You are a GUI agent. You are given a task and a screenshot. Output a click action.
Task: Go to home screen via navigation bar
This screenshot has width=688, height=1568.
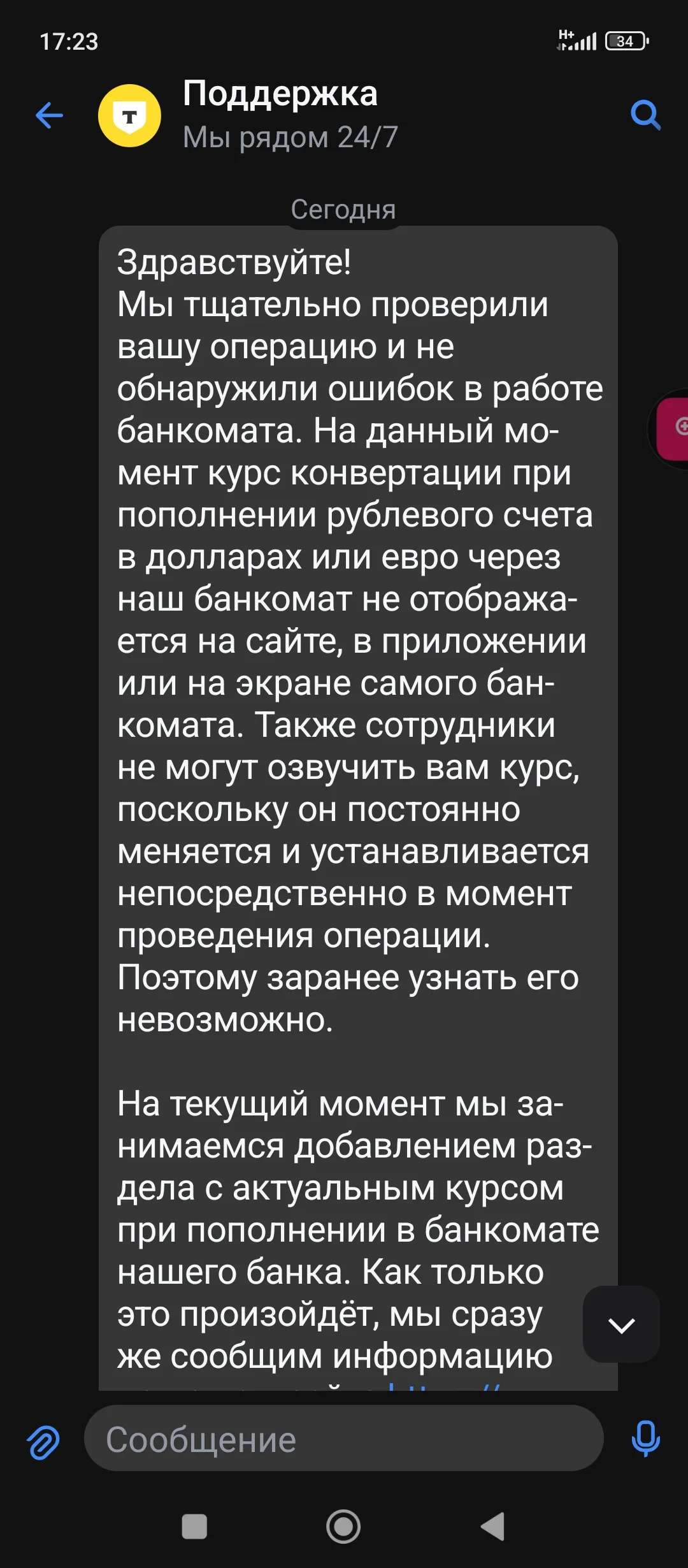pyautogui.click(x=343, y=1527)
